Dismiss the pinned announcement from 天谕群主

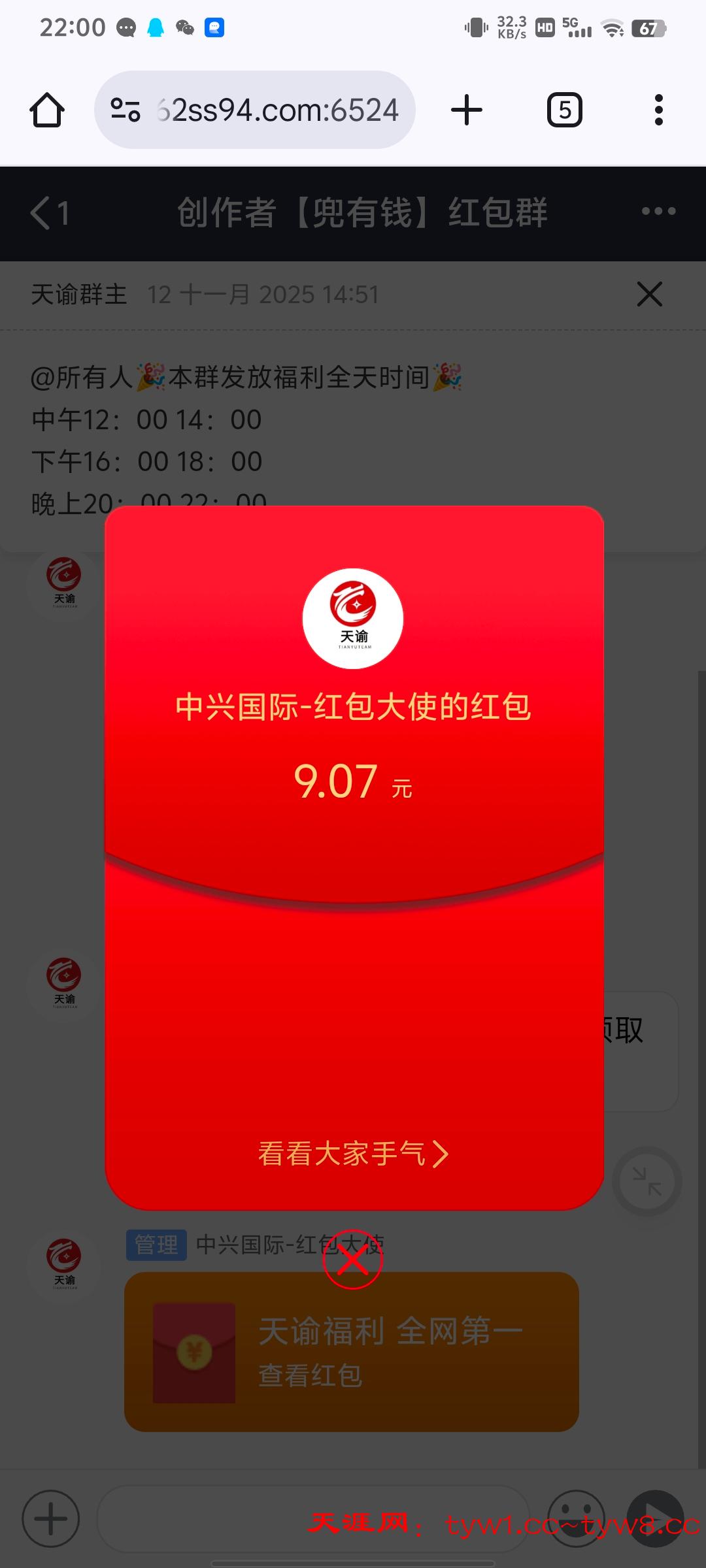pos(649,294)
